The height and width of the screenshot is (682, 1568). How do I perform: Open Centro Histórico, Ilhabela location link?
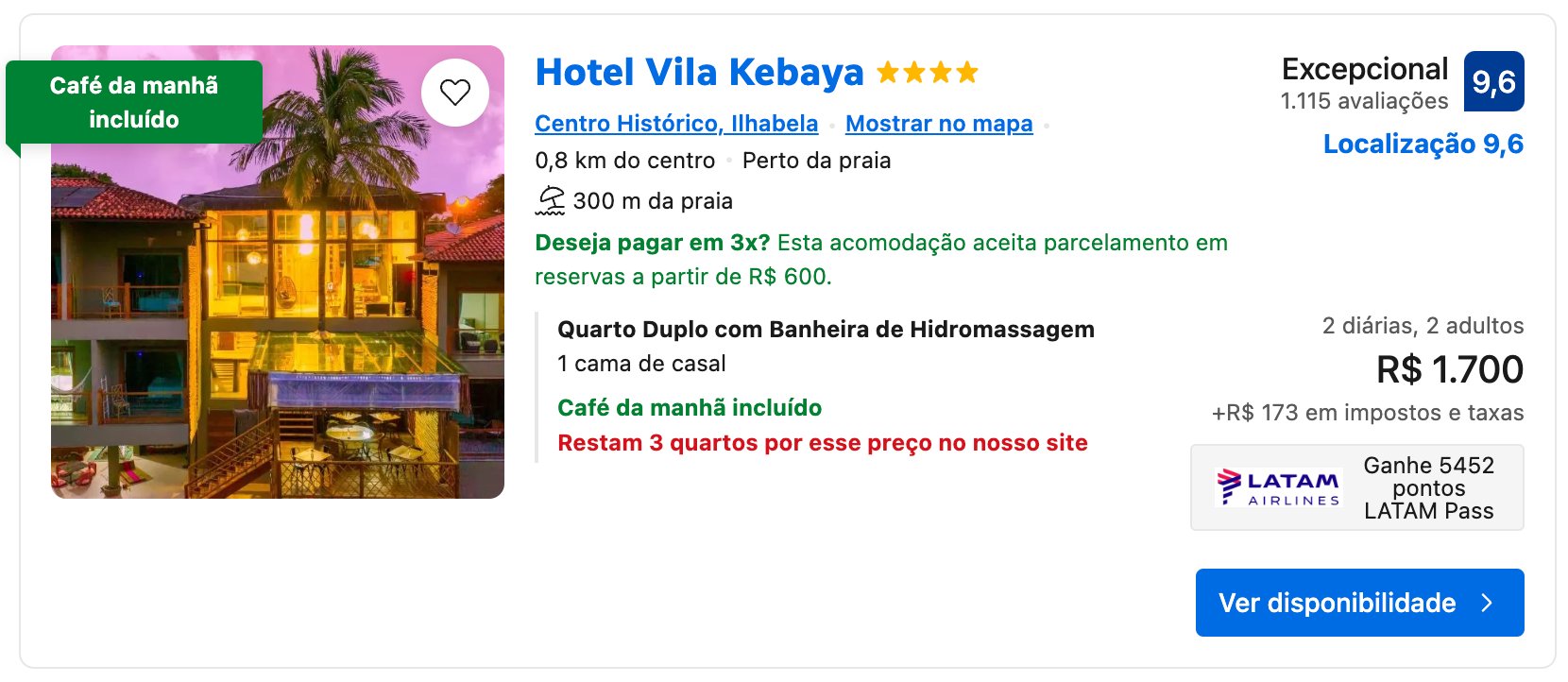(x=676, y=124)
